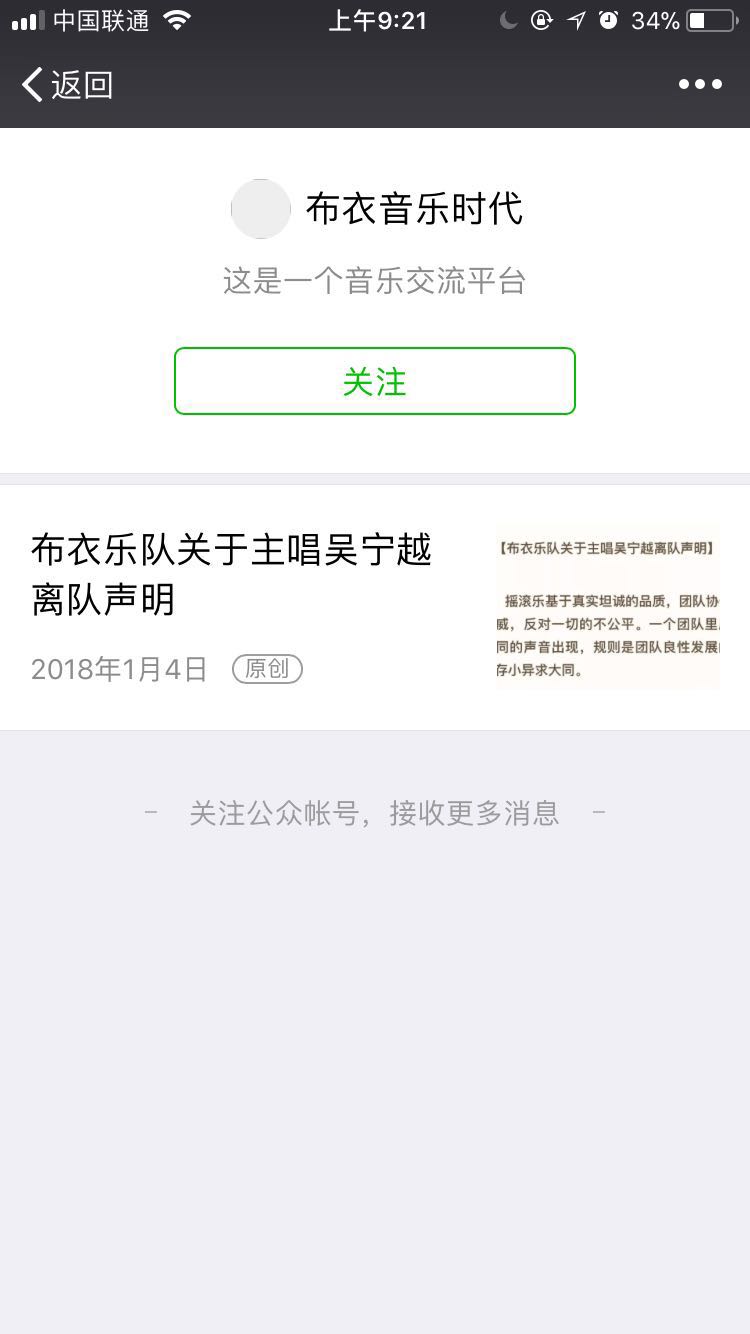The width and height of the screenshot is (750, 1334).
Task: Tap the 布衣音乐时代 account avatar
Action: click(x=261, y=209)
